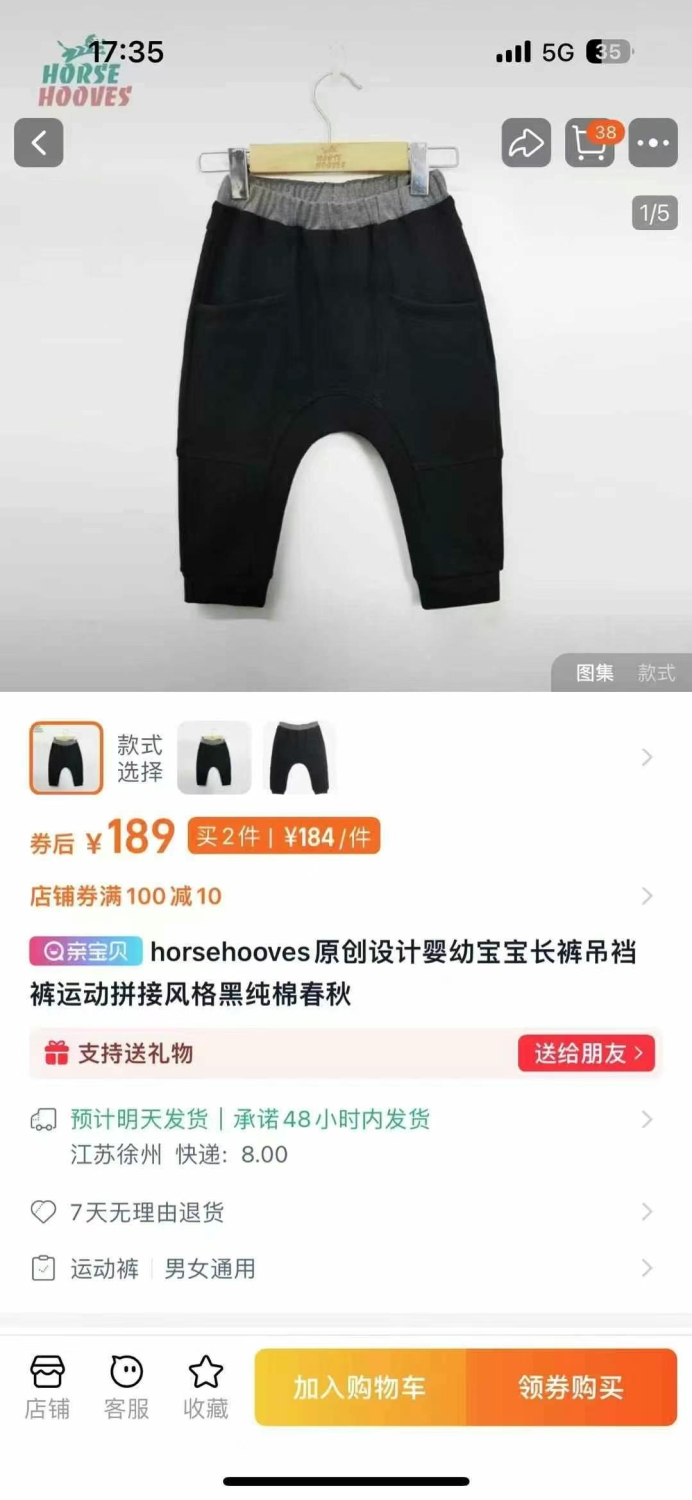Open the shopping cart icon
The width and height of the screenshot is (692, 1500).
(x=590, y=143)
